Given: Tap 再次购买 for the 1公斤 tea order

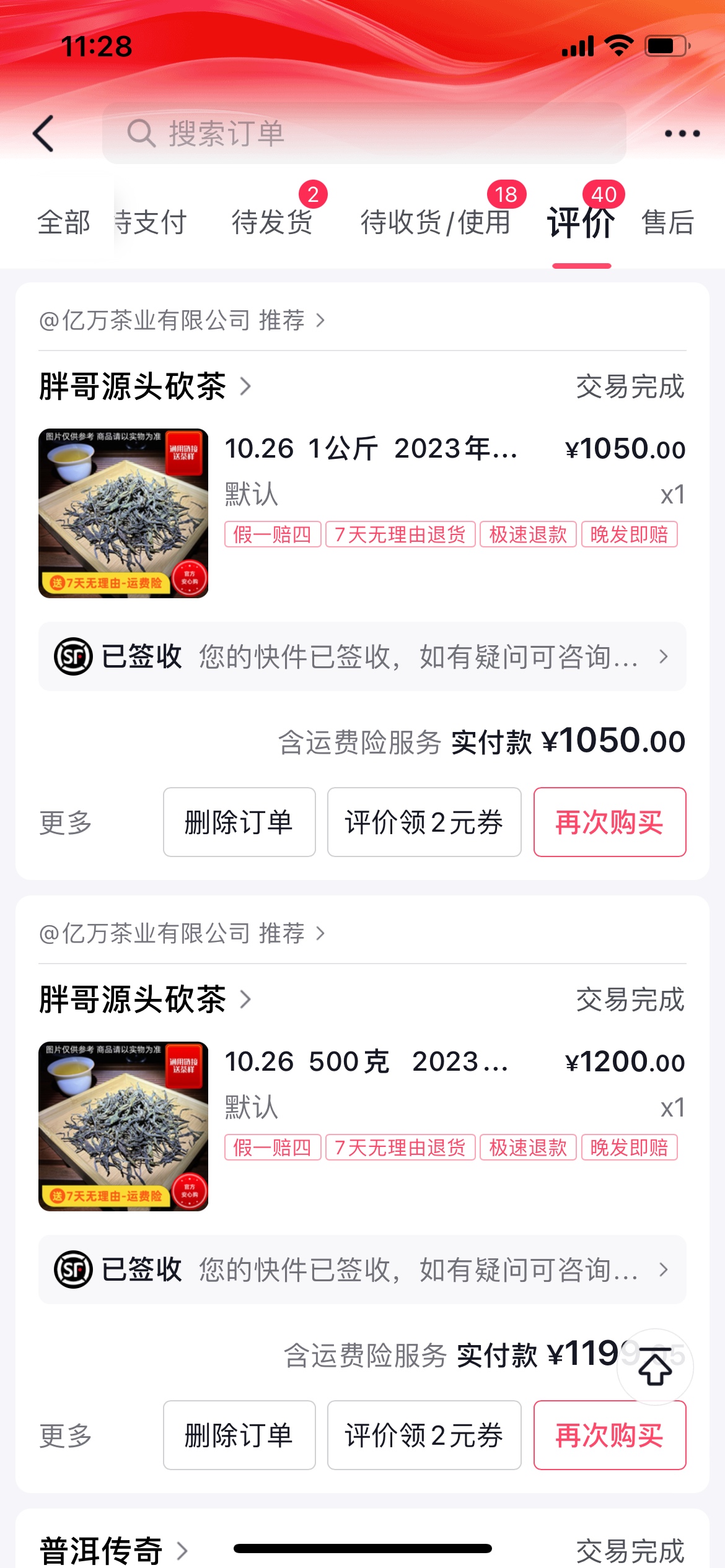Looking at the screenshot, I should point(610,822).
